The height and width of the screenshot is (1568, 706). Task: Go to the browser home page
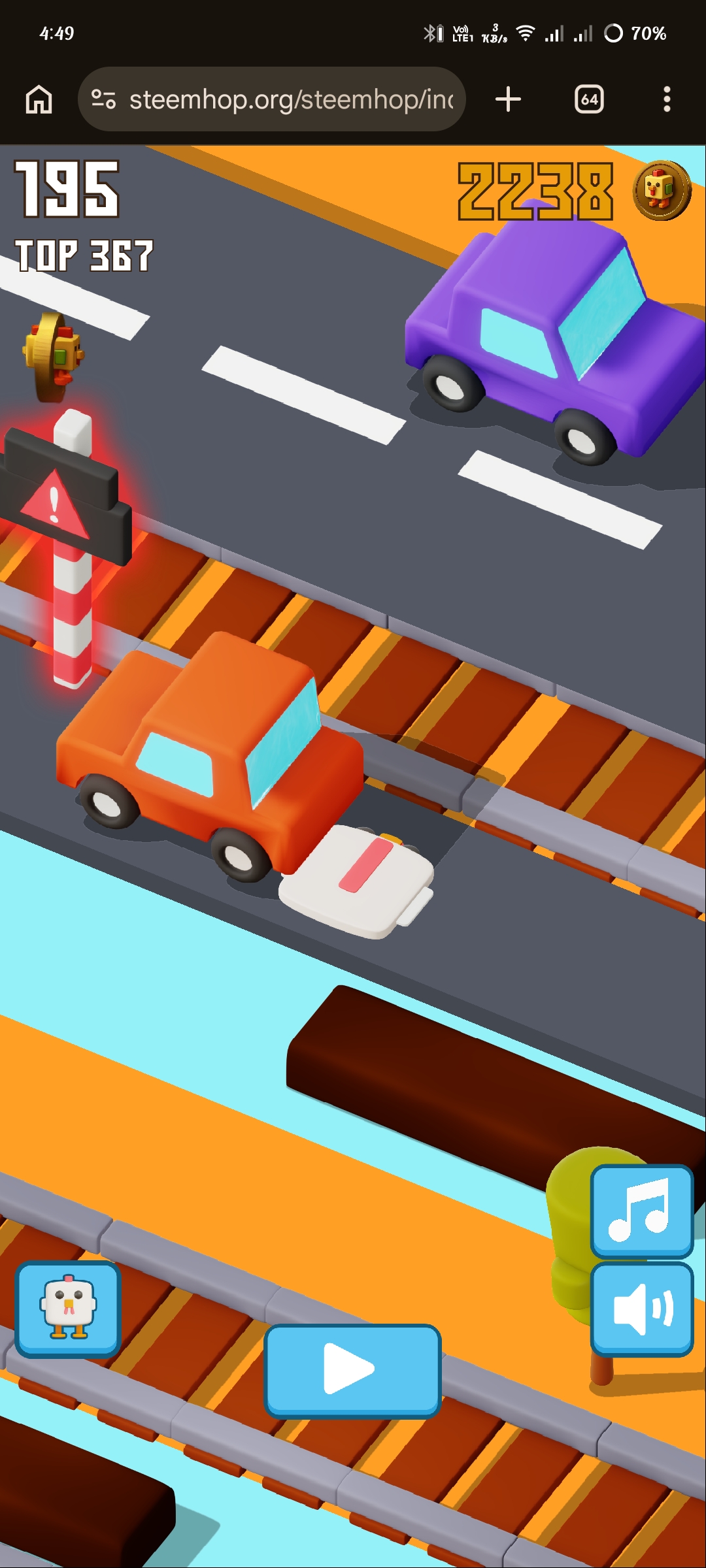point(39,99)
